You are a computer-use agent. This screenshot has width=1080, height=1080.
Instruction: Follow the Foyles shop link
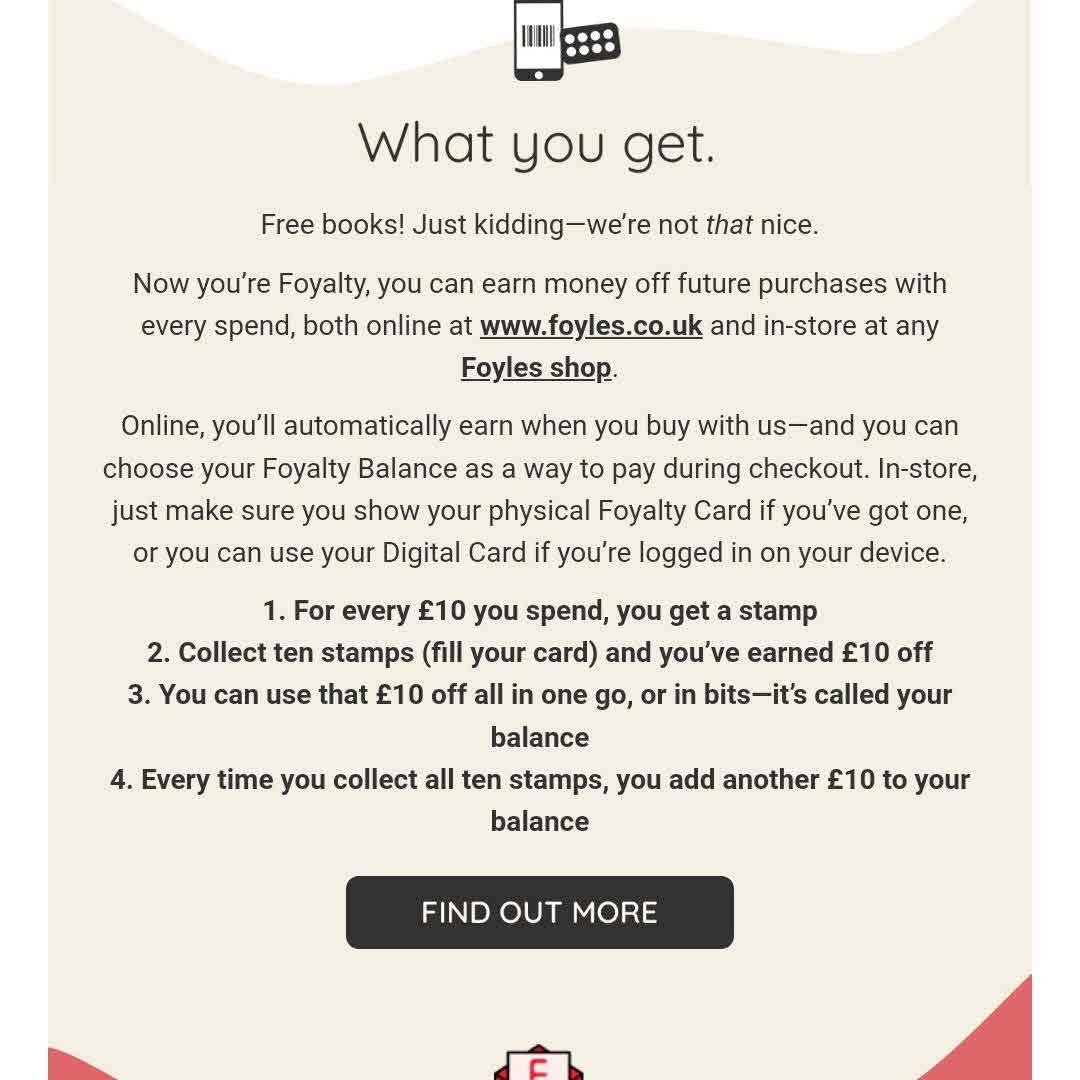coord(536,368)
